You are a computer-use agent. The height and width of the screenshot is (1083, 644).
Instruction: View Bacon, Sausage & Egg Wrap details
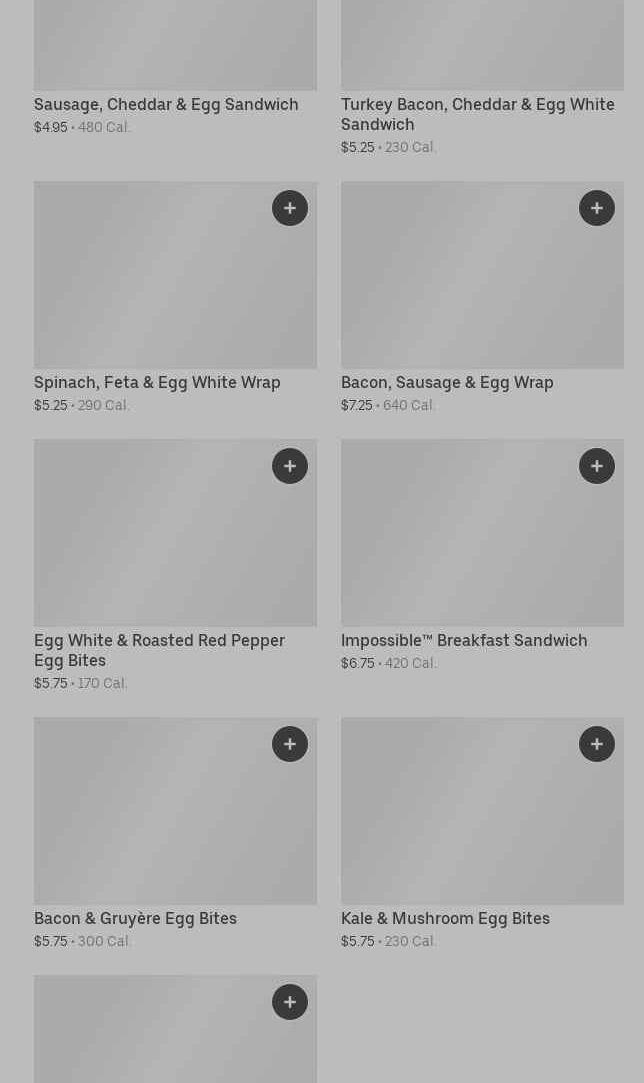447,382
